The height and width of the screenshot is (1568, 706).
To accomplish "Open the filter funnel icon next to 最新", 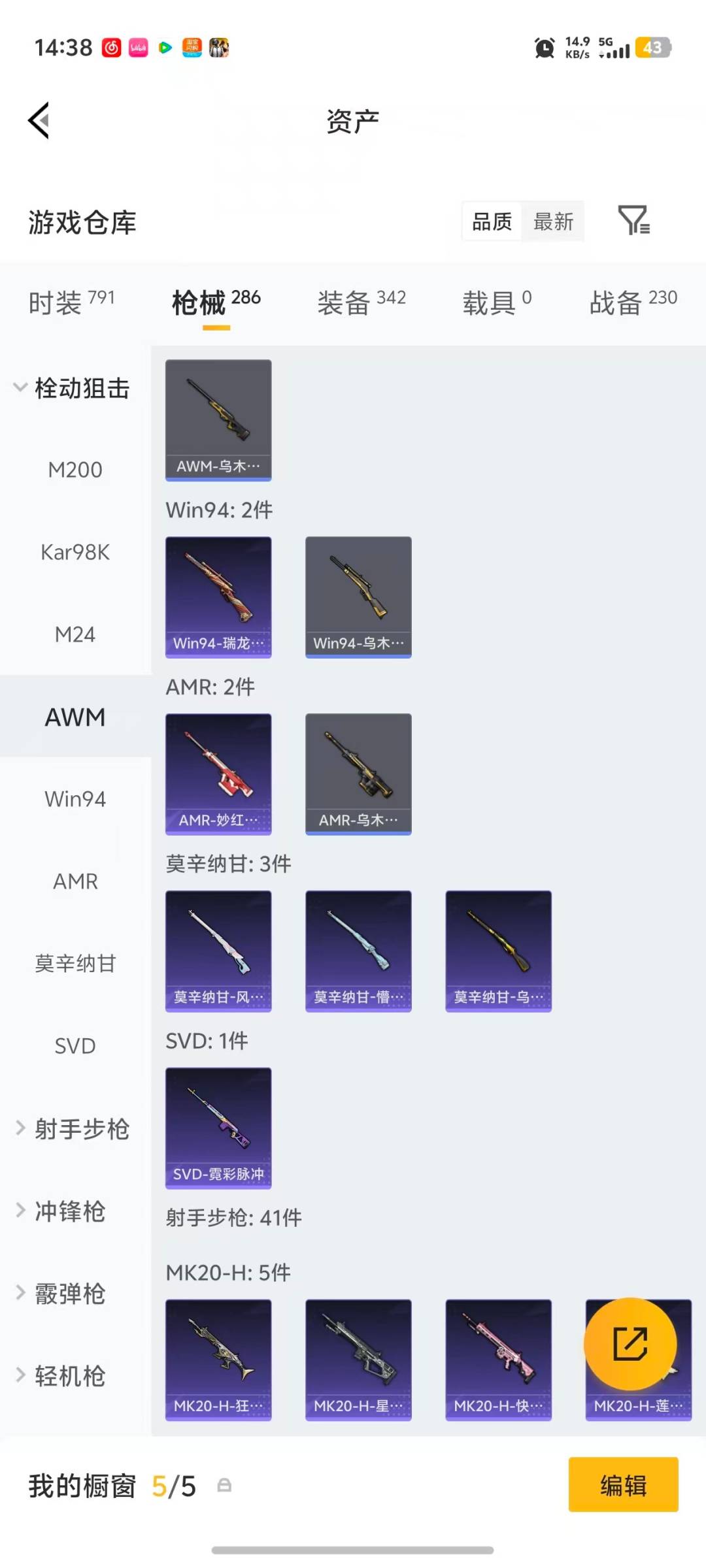I will [633, 221].
